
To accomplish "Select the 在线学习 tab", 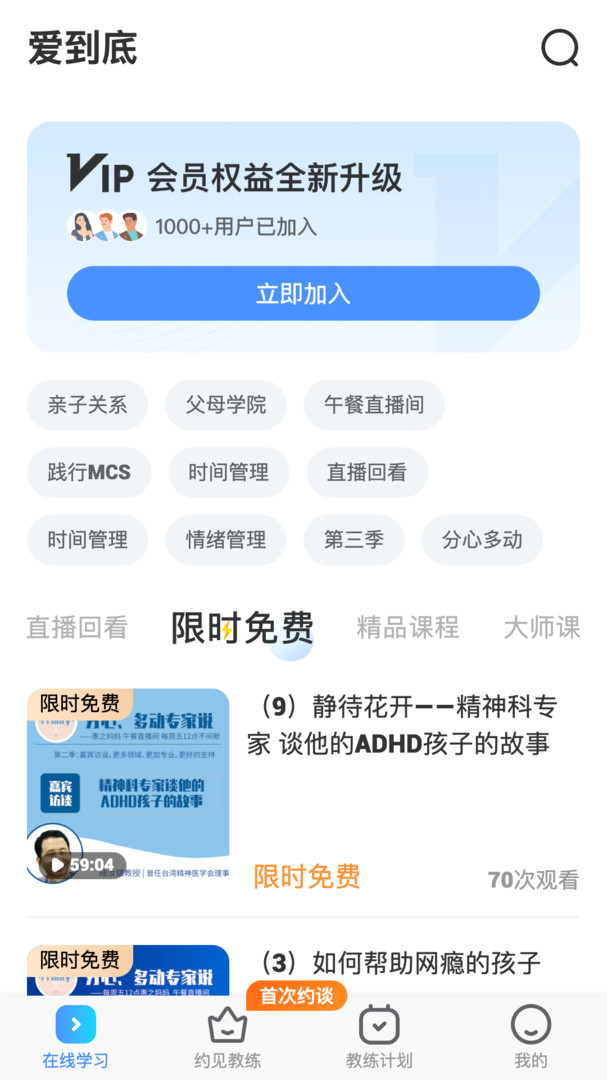I will (76, 1036).
